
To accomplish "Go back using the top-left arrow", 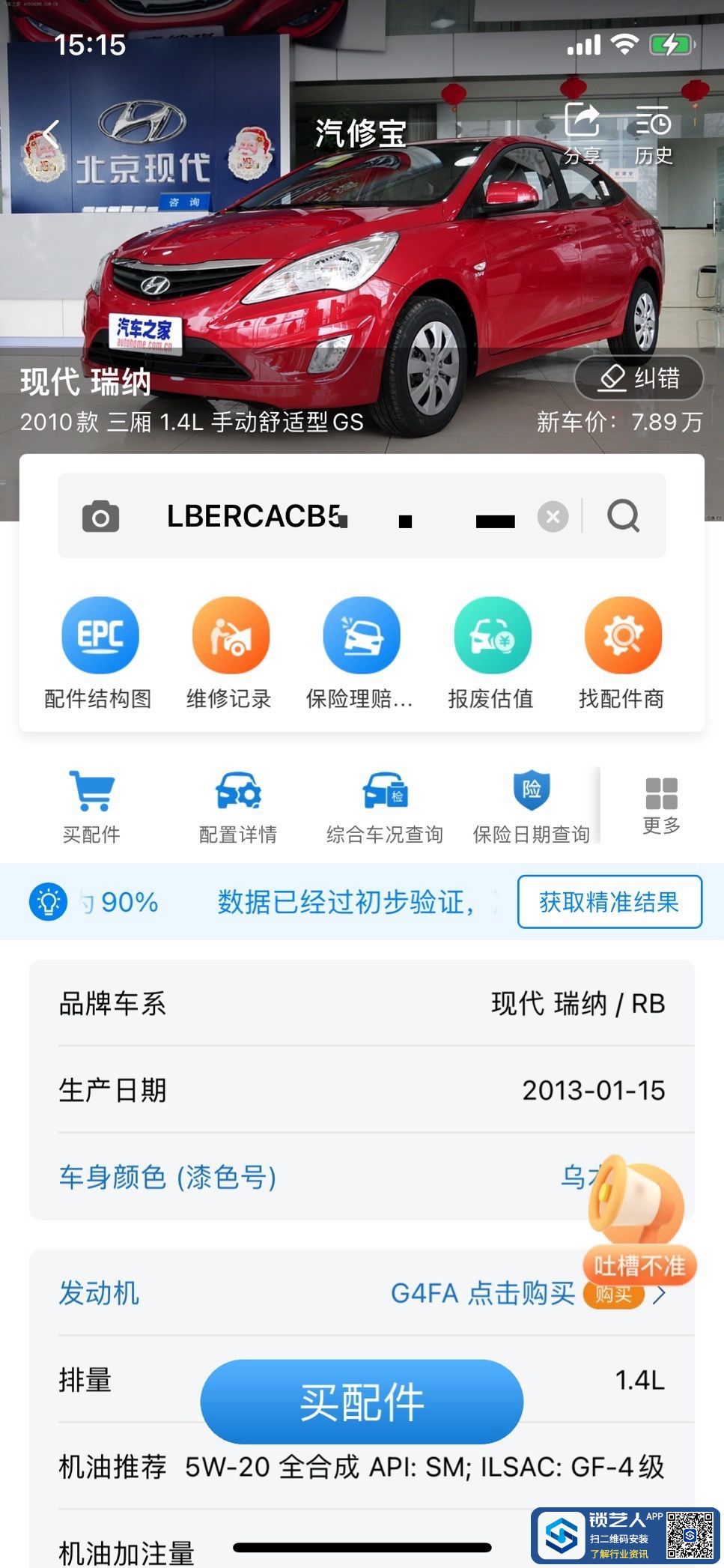I will [51, 135].
